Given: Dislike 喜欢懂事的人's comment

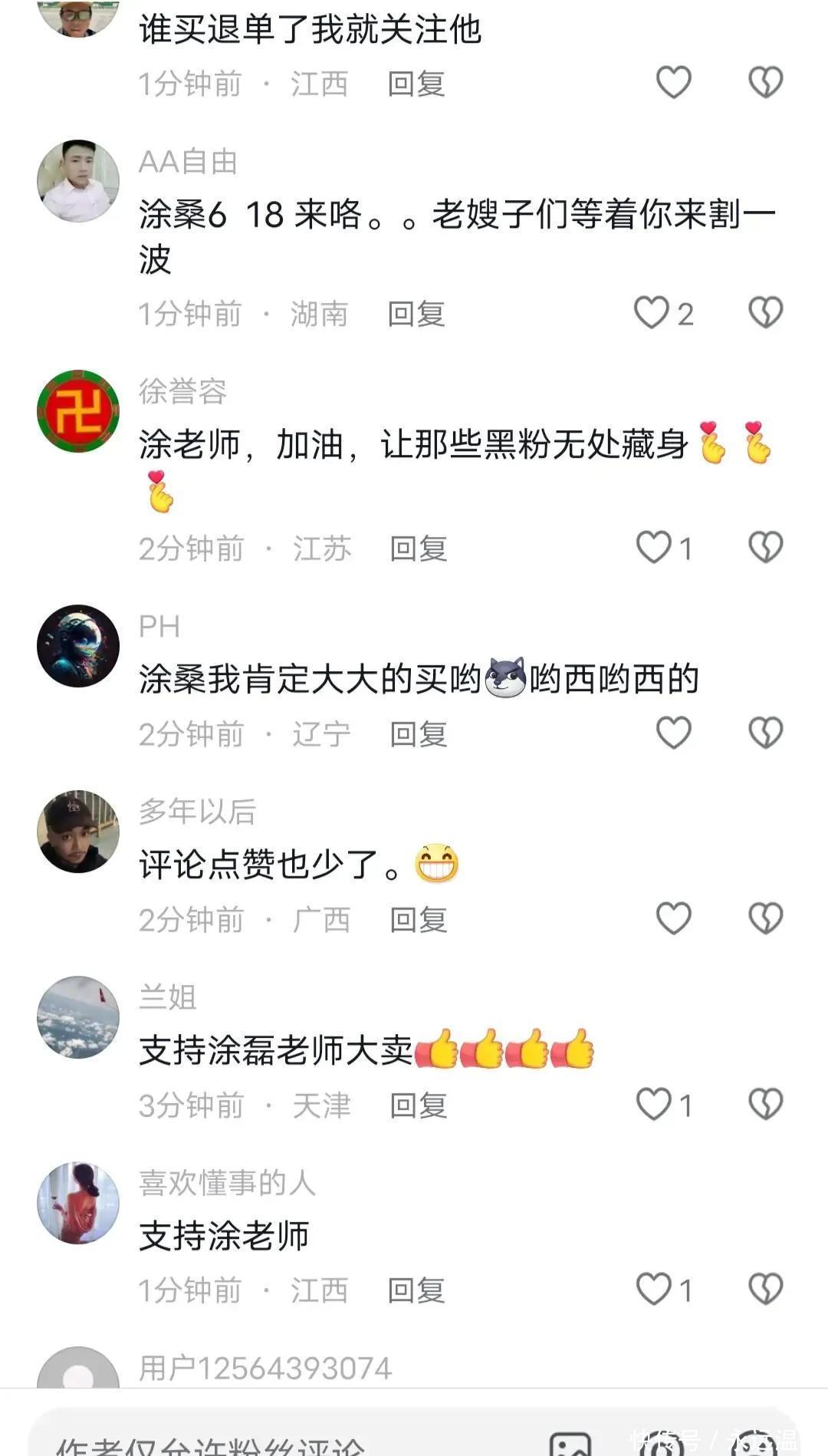Looking at the screenshot, I should click(765, 1290).
